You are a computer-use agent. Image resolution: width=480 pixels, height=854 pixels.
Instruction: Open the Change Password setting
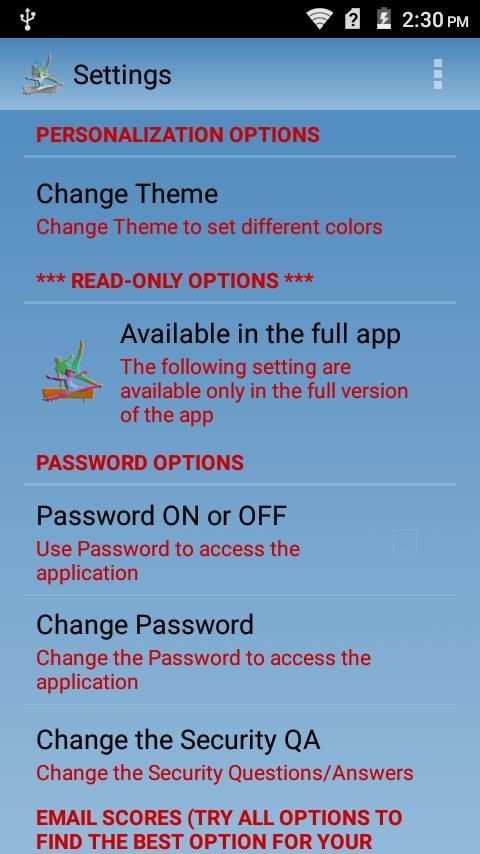tap(240, 650)
